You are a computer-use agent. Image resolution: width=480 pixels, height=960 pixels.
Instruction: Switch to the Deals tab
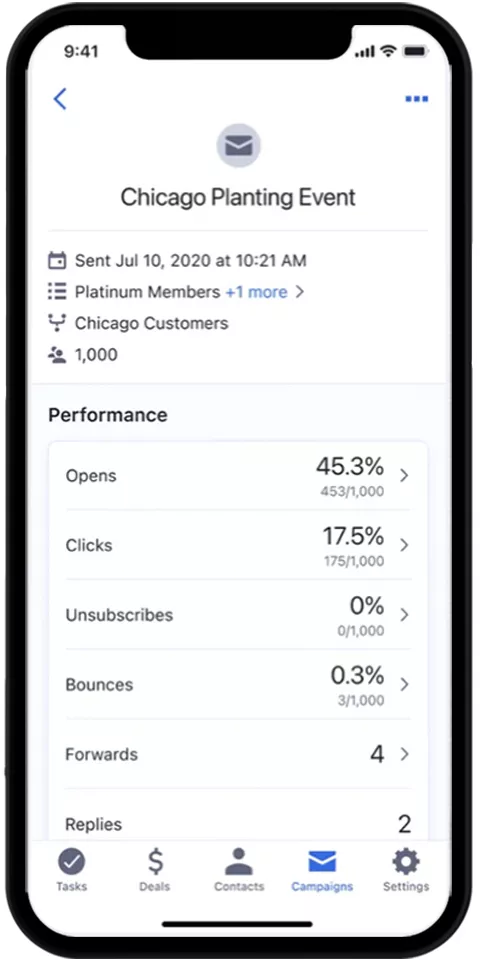(155, 870)
